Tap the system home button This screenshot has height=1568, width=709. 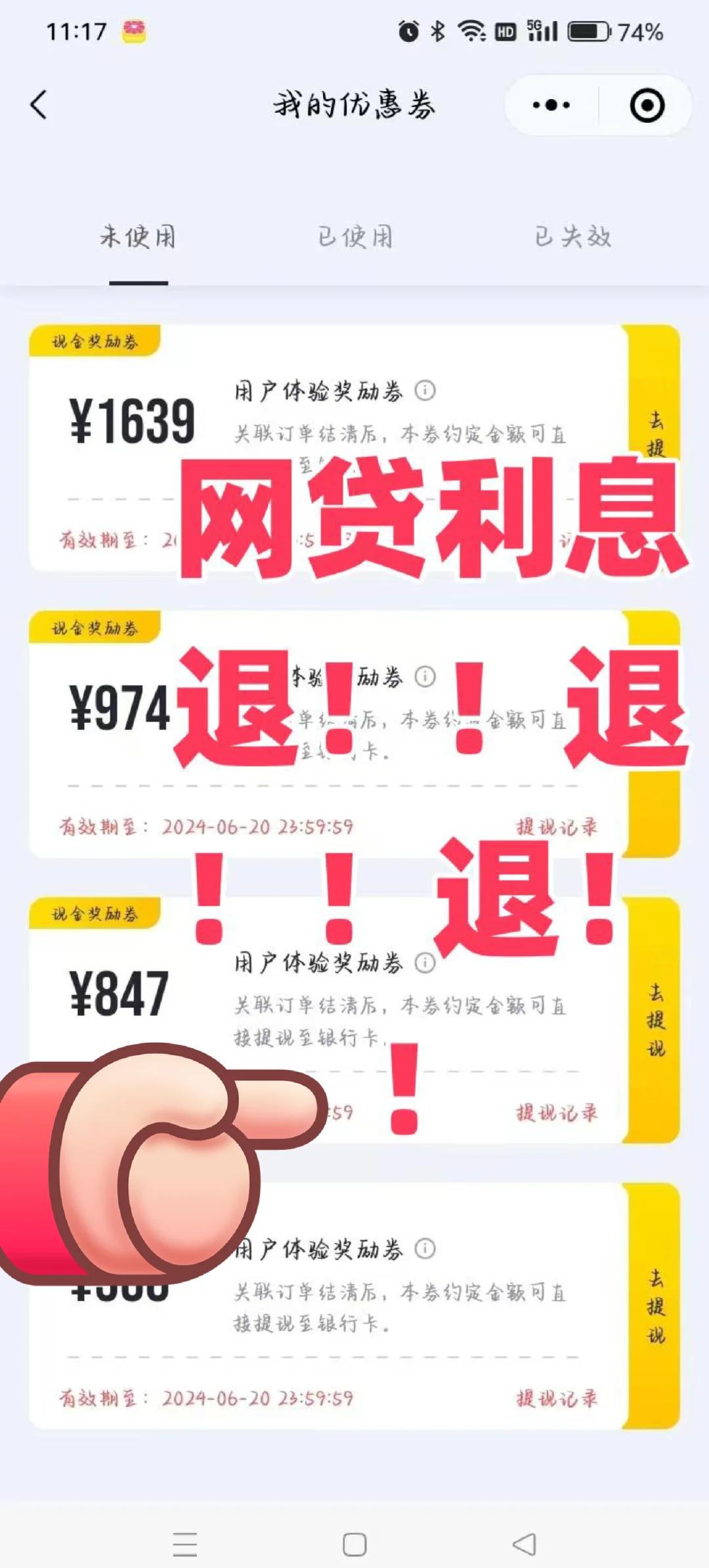[354, 1544]
